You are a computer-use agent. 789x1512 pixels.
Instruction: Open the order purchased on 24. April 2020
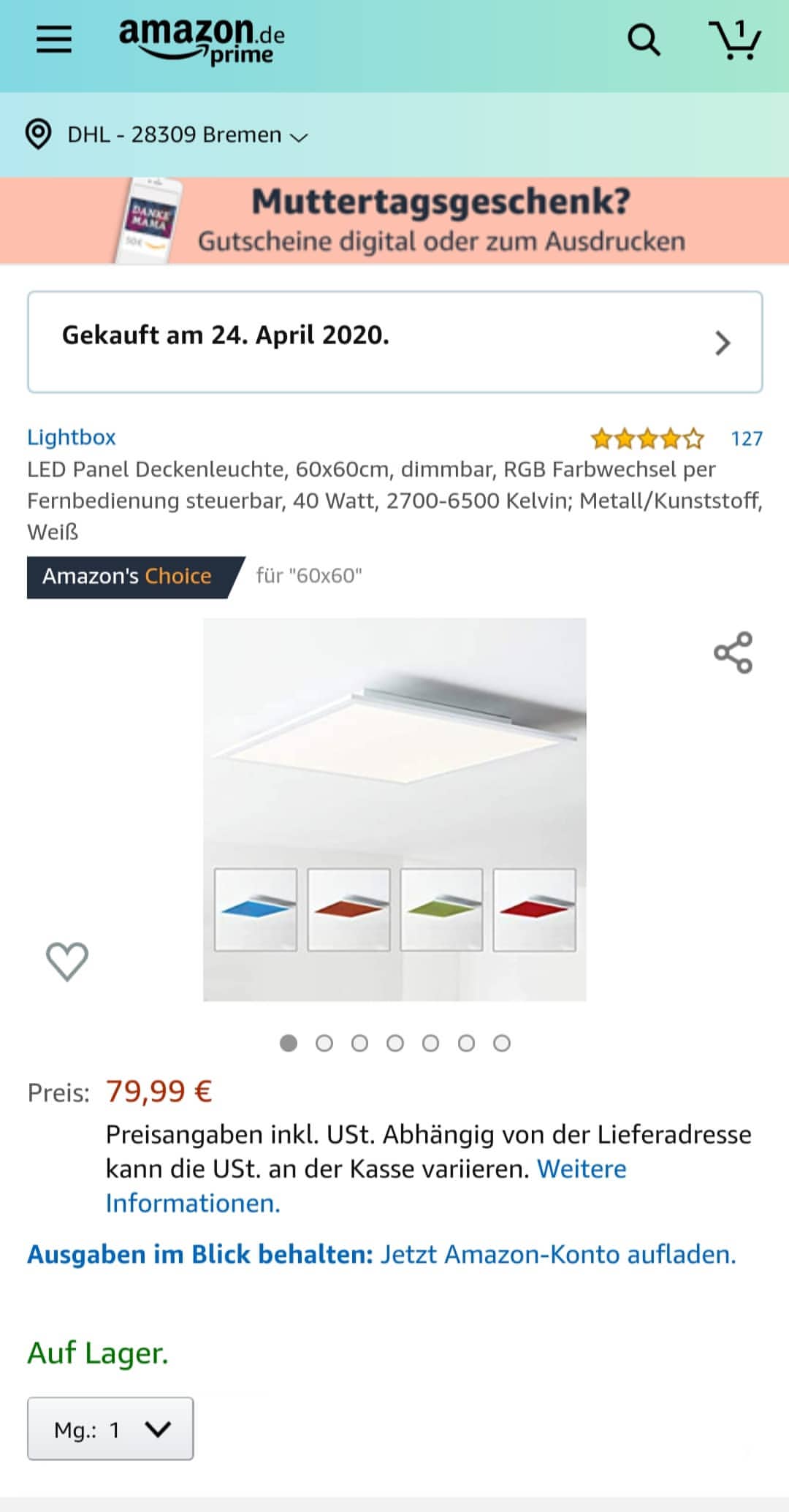click(x=394, y=341)
